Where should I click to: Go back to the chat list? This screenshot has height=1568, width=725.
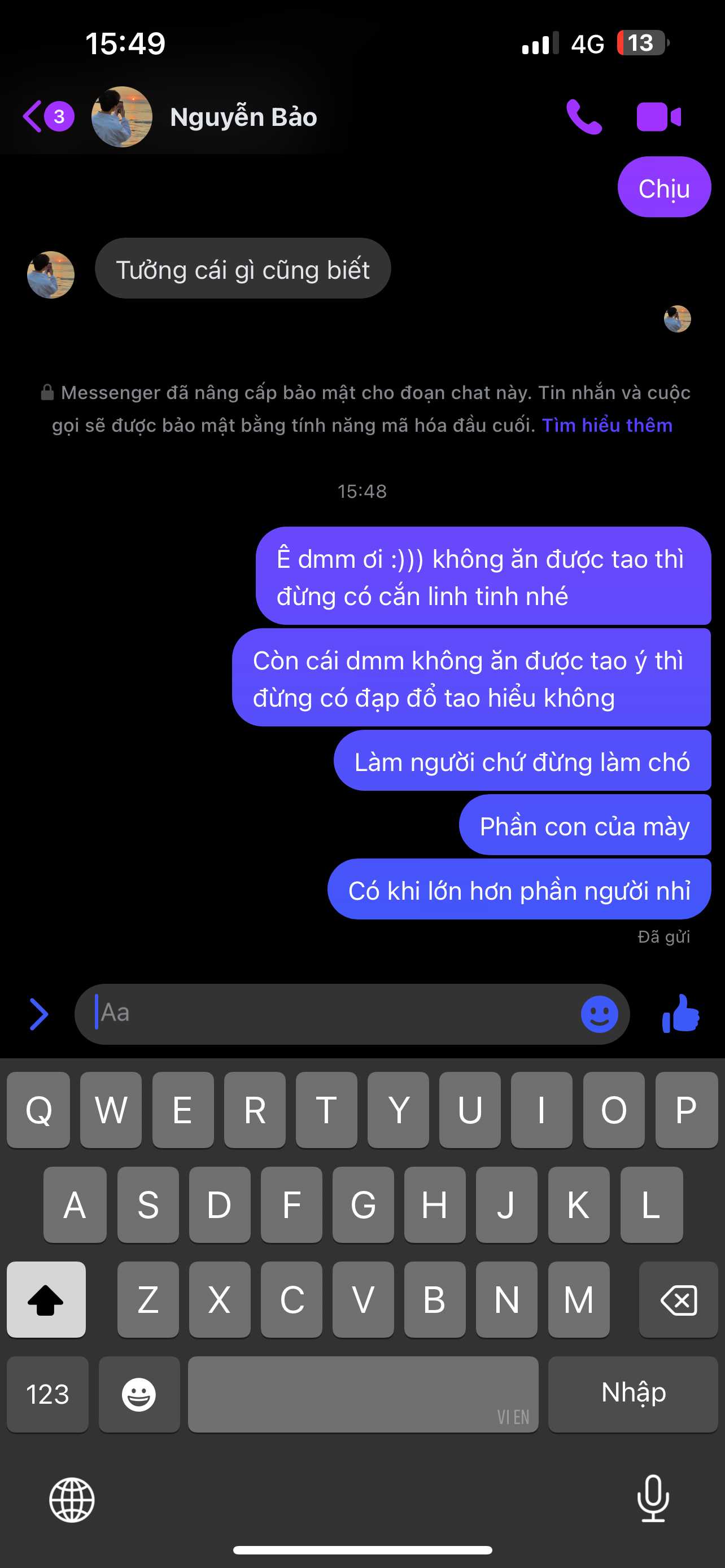tap(33, 116)
